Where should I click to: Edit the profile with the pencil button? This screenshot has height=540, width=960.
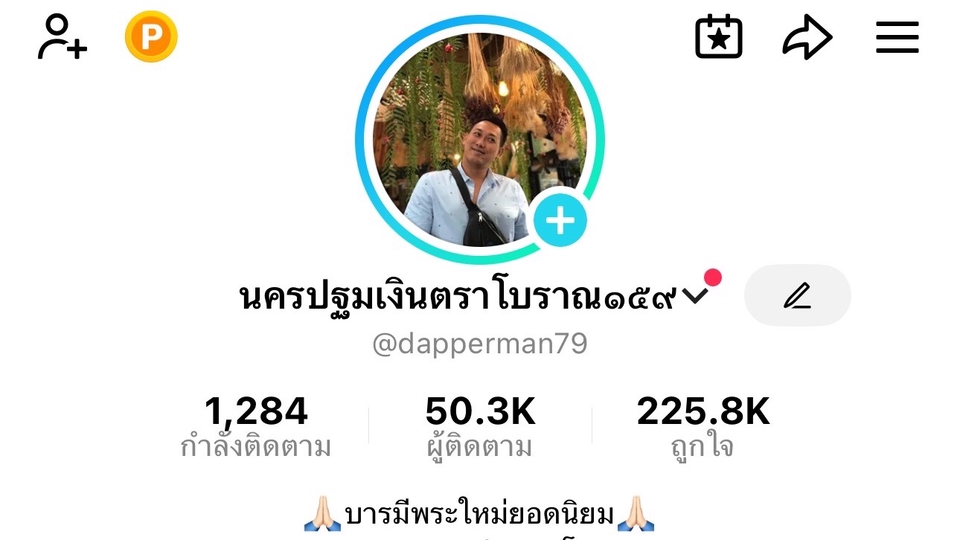798,295
